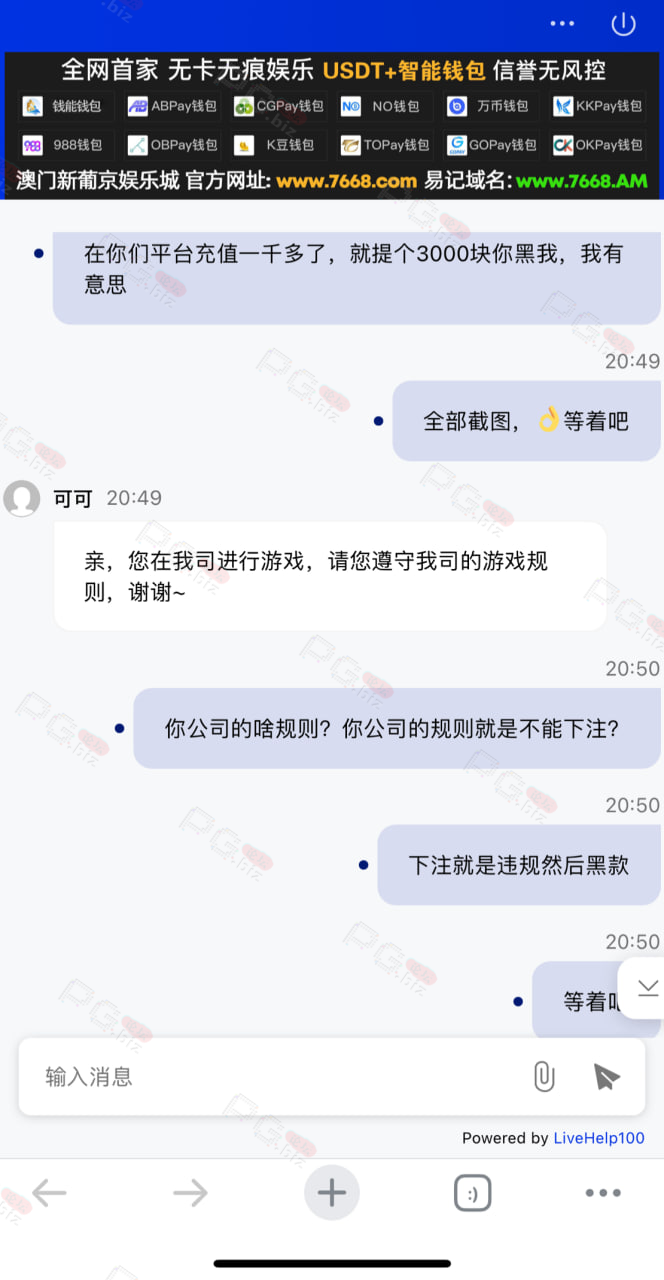Focus the message input field

coord(270,1077)
